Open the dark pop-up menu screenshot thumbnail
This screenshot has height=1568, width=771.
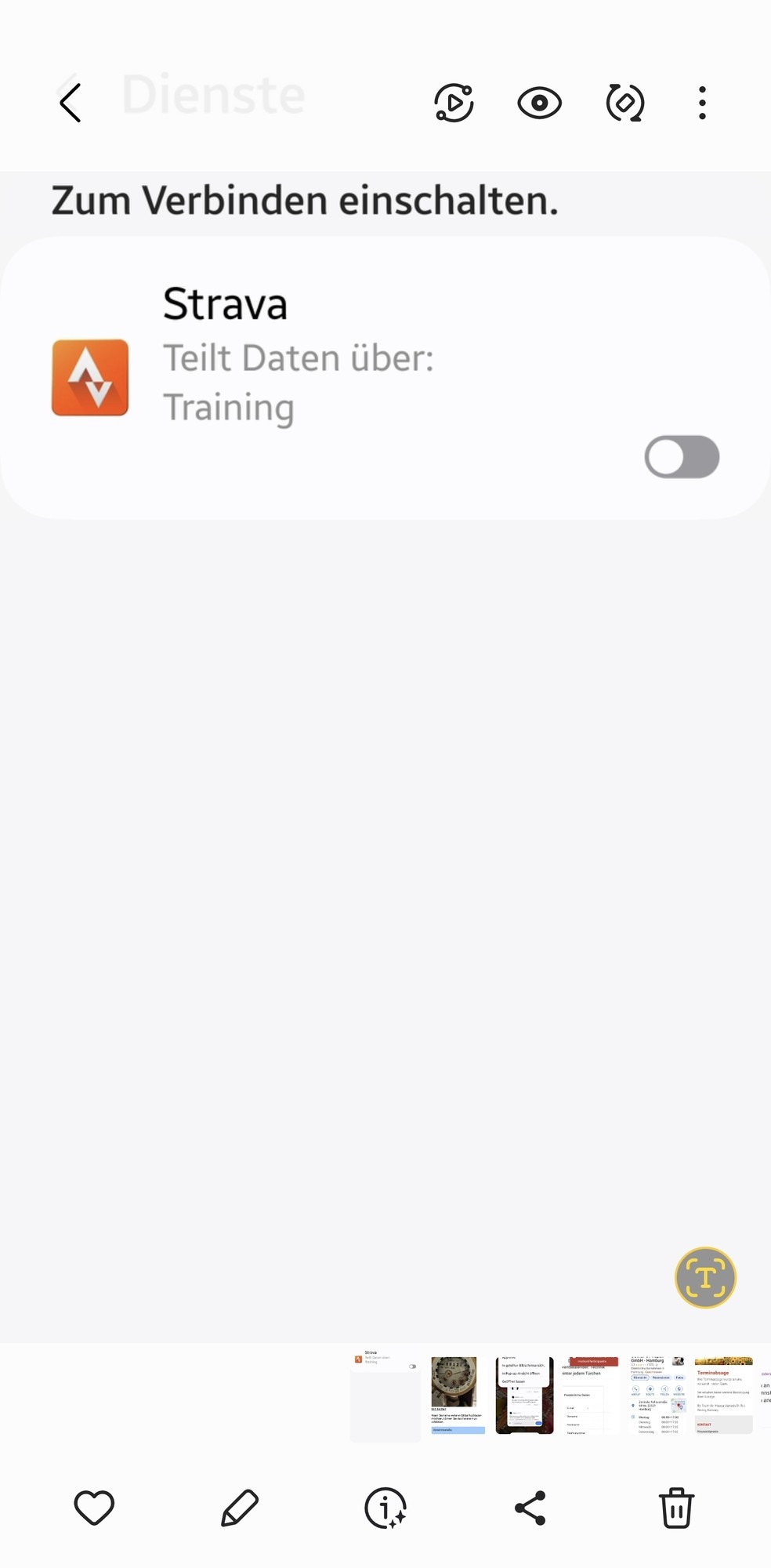524,1396
